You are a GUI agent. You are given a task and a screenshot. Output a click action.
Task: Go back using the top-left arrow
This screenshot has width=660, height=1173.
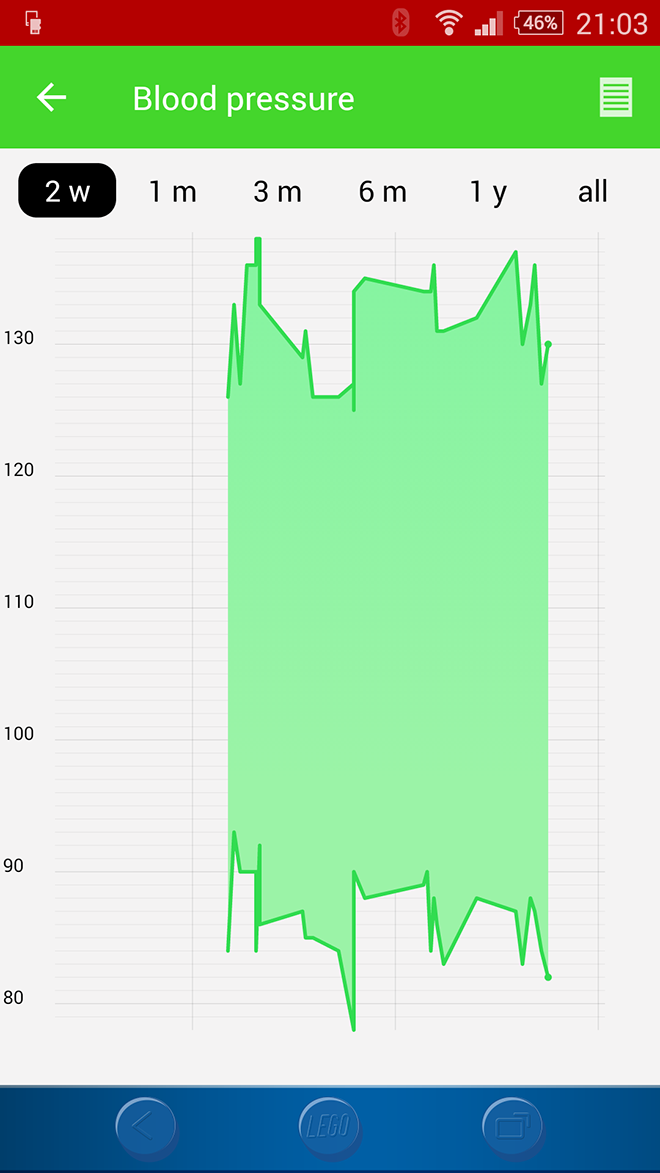(x=52, y=98)
